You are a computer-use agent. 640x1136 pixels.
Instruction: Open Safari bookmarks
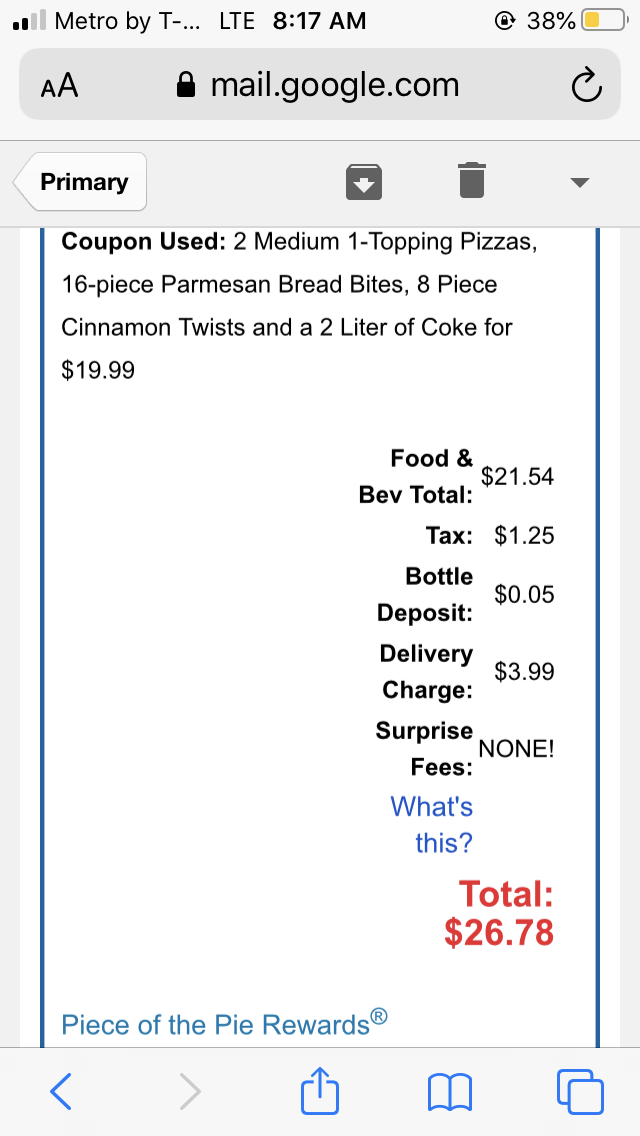coord(451,1092)
